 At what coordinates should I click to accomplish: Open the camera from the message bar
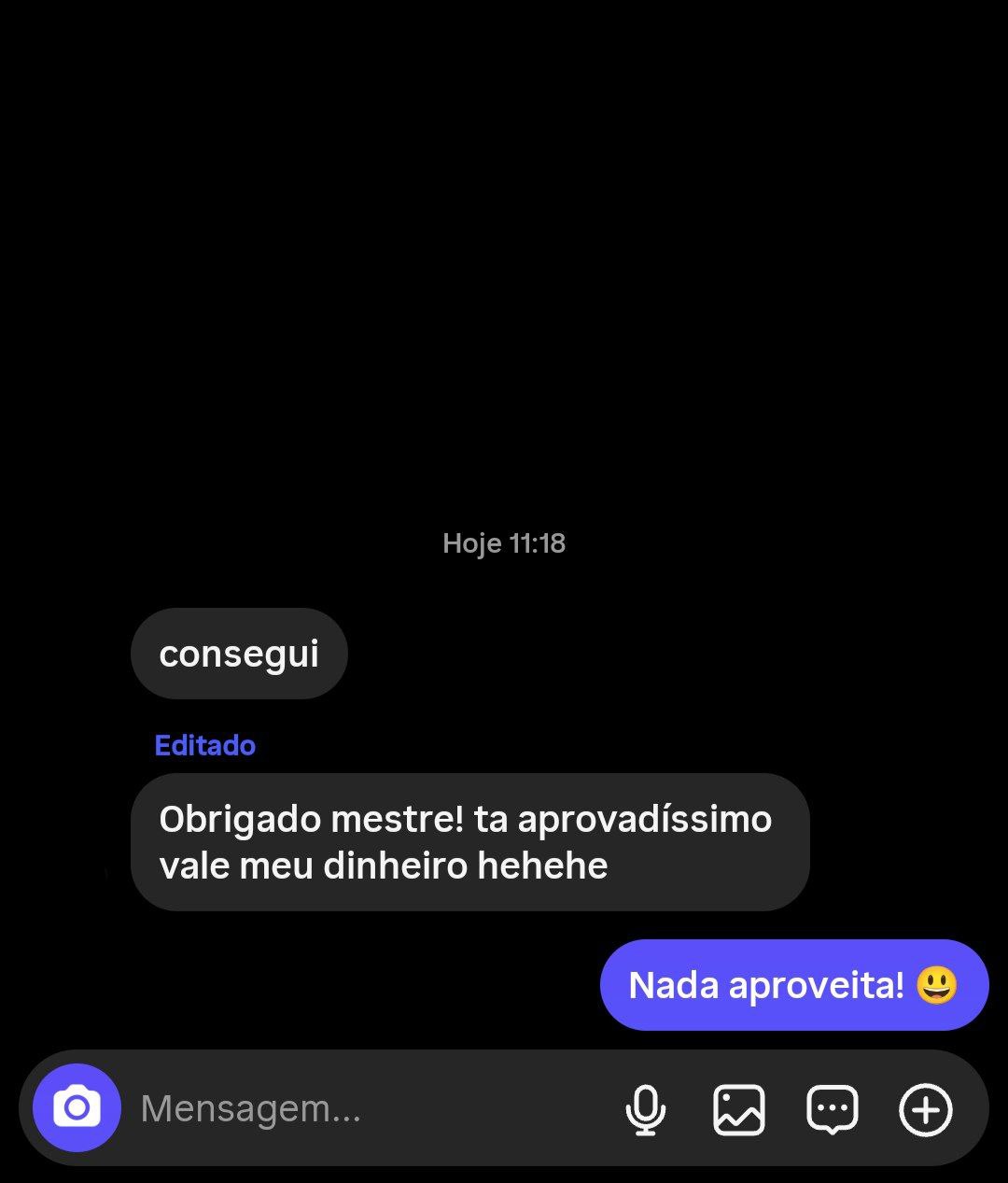pos(77,1108)
